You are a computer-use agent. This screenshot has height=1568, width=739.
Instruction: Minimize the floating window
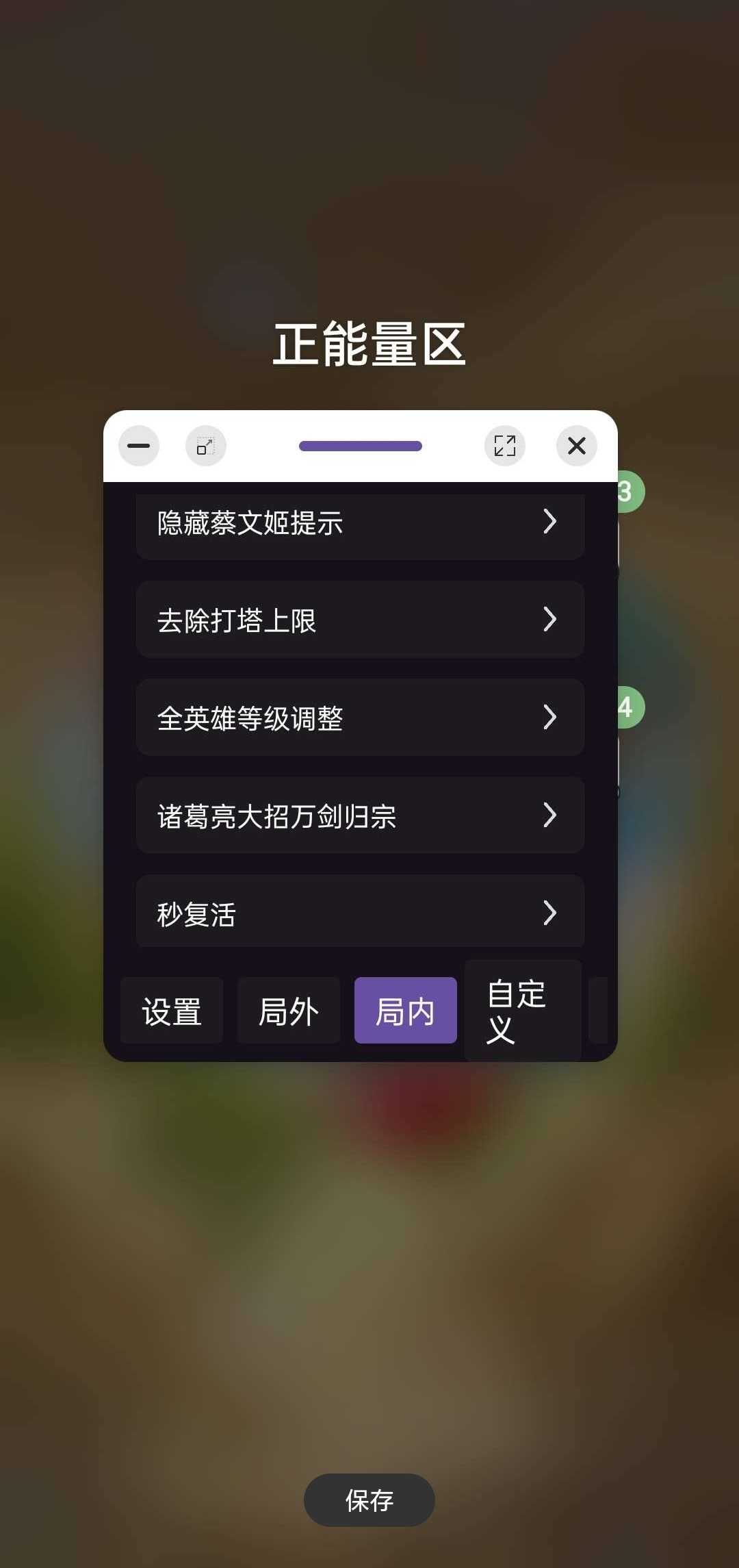(138, 446)
